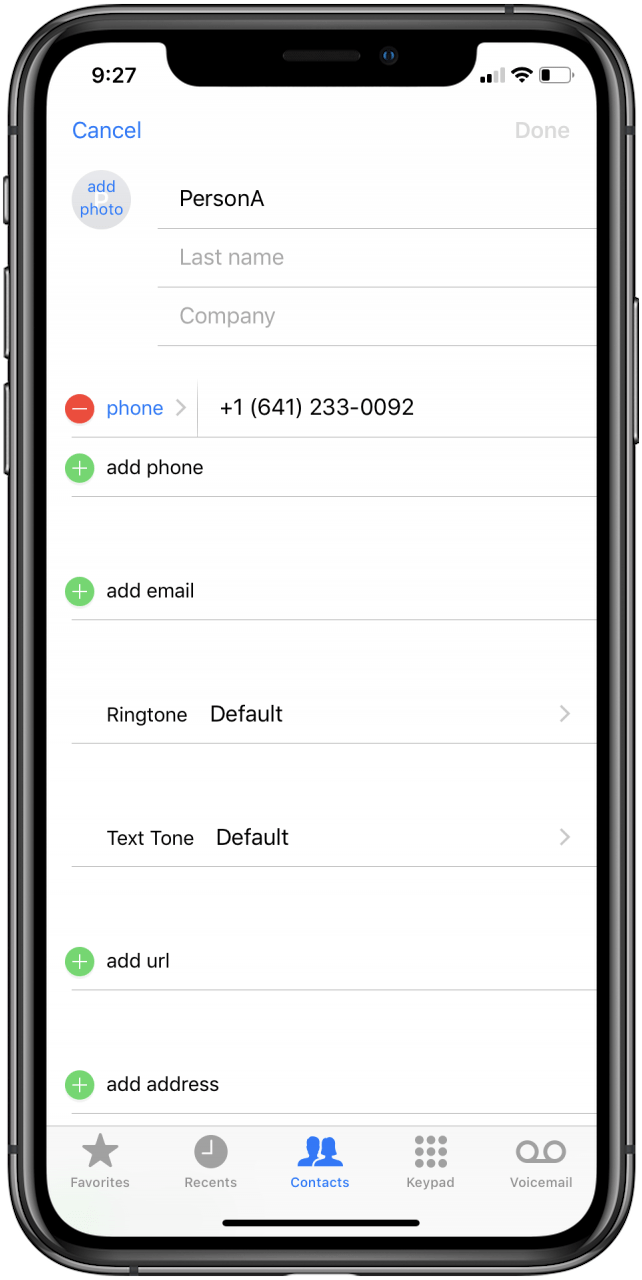The width and height of the screenshot is (642, 1280).
Task: Add a url to the contact
Action: coord(333,961)
